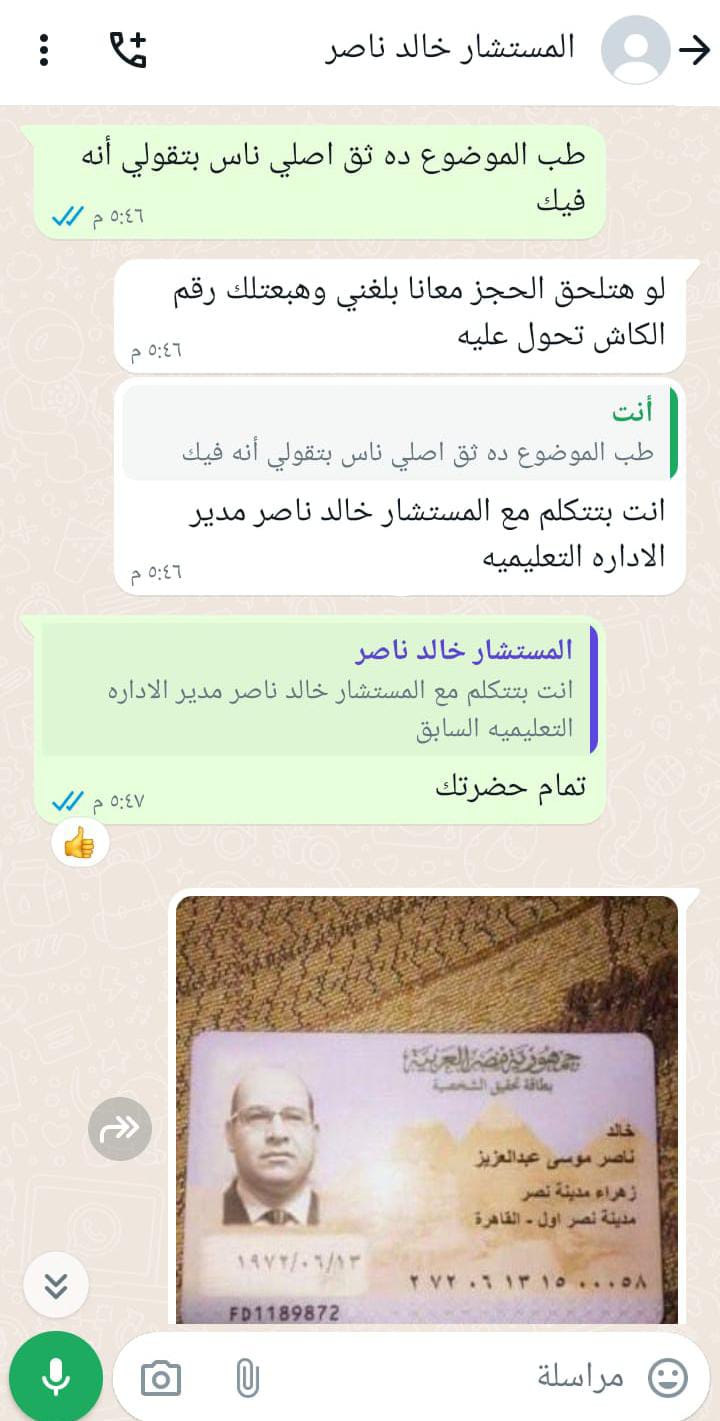This screenshot has height=1421, width=720.
Task: Open the emoji picker
Action: tap(667, 1379)
